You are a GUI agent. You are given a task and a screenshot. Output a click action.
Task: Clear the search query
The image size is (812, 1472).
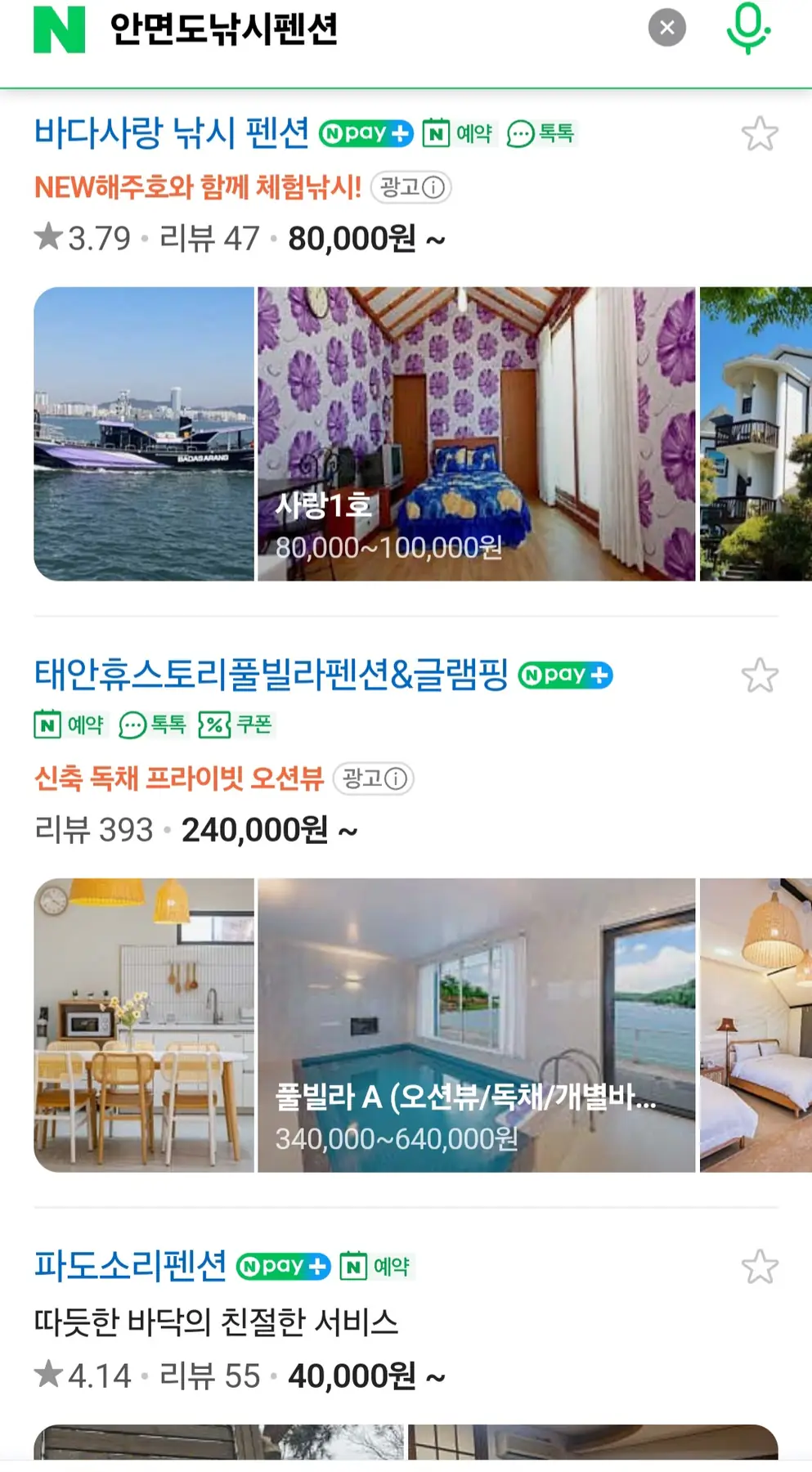pyautogui.click(x=666, y=28)
